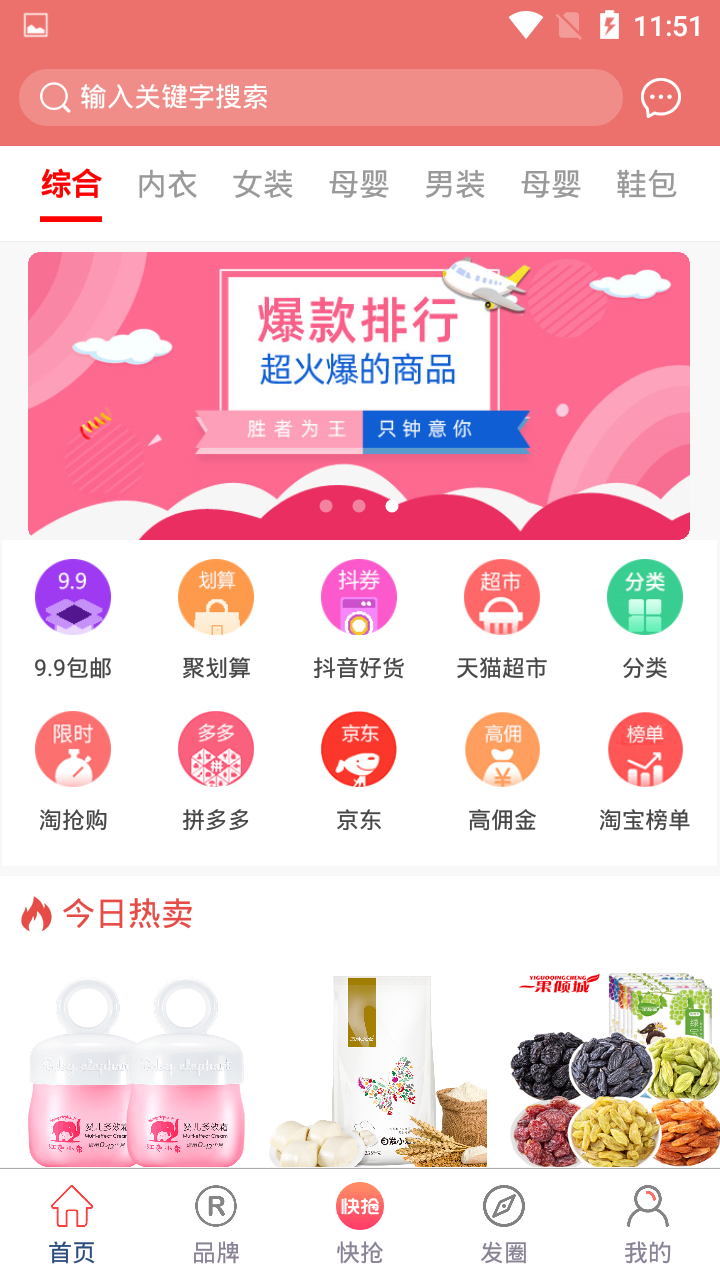Image resolution: width=720 pixels, height=1280 pixels.
Task: Switch to the 男装 tab
Action: (455, 185)
